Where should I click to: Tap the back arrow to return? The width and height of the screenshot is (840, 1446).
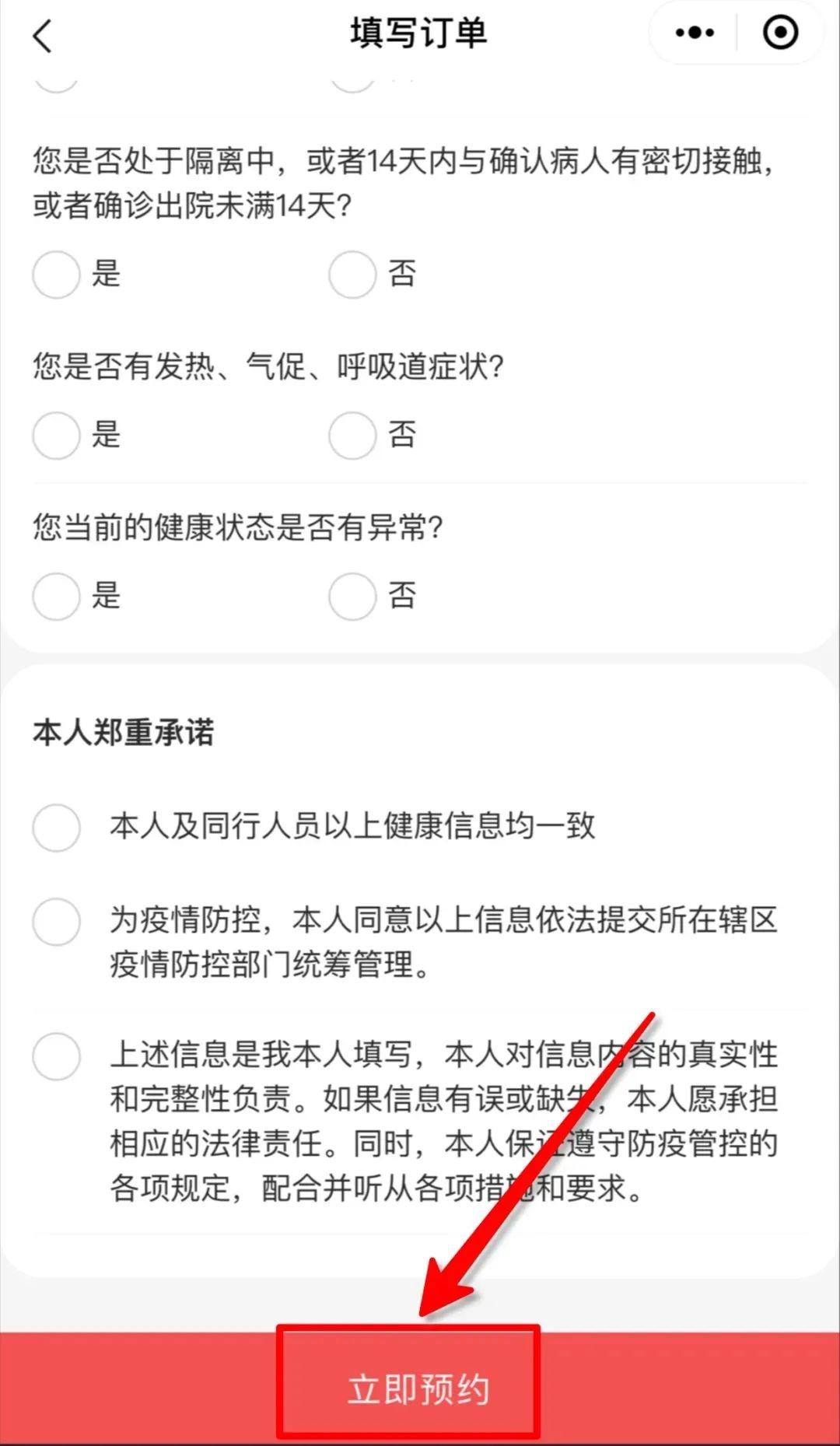(x=43, y=35)
